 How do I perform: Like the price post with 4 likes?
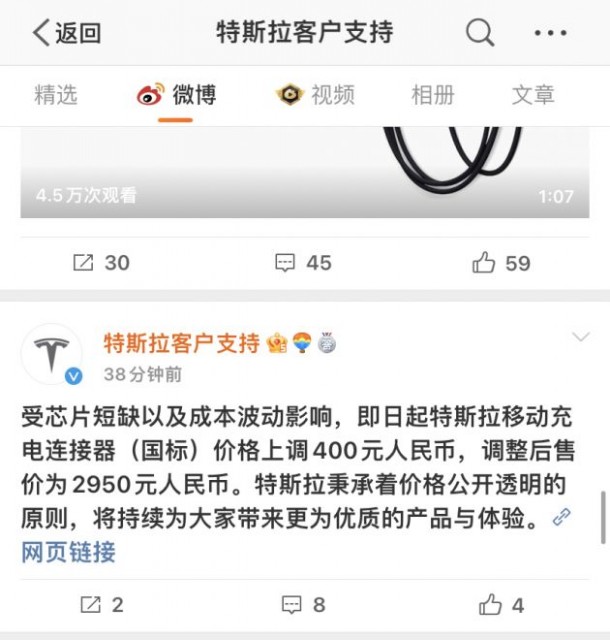[x=502, y=604]
